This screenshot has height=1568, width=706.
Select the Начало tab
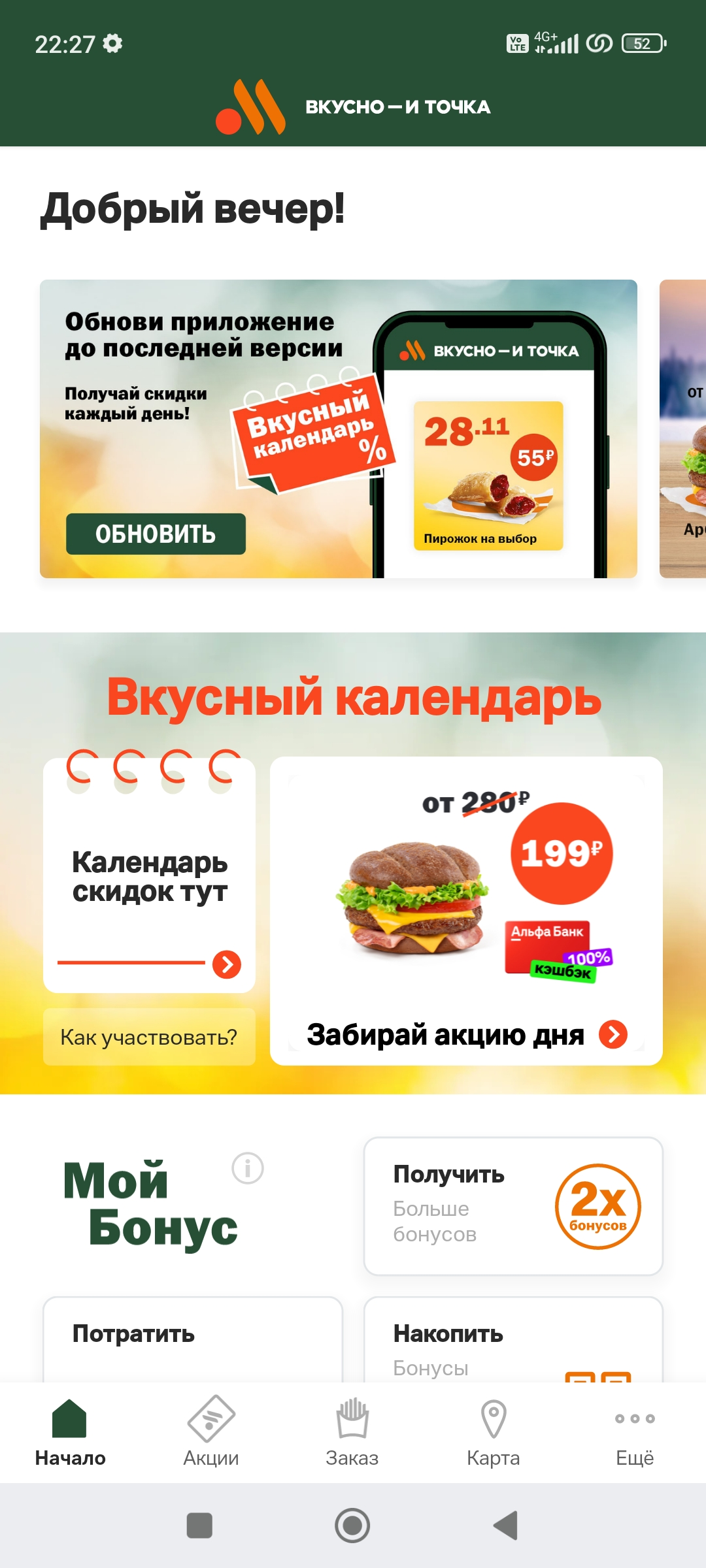click(70, 1432)
